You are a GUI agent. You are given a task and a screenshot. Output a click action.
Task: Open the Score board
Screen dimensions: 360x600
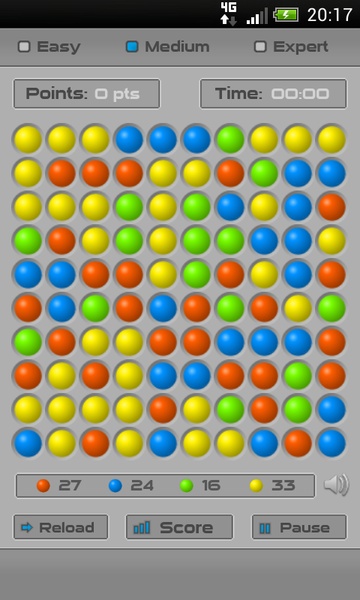coord(179,527)
